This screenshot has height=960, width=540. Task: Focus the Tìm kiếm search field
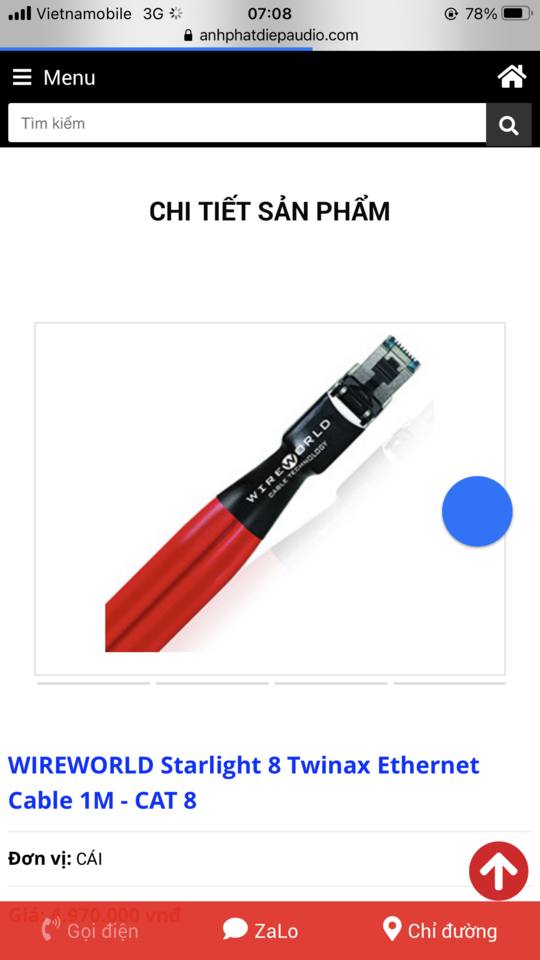(x=247, y=123)
